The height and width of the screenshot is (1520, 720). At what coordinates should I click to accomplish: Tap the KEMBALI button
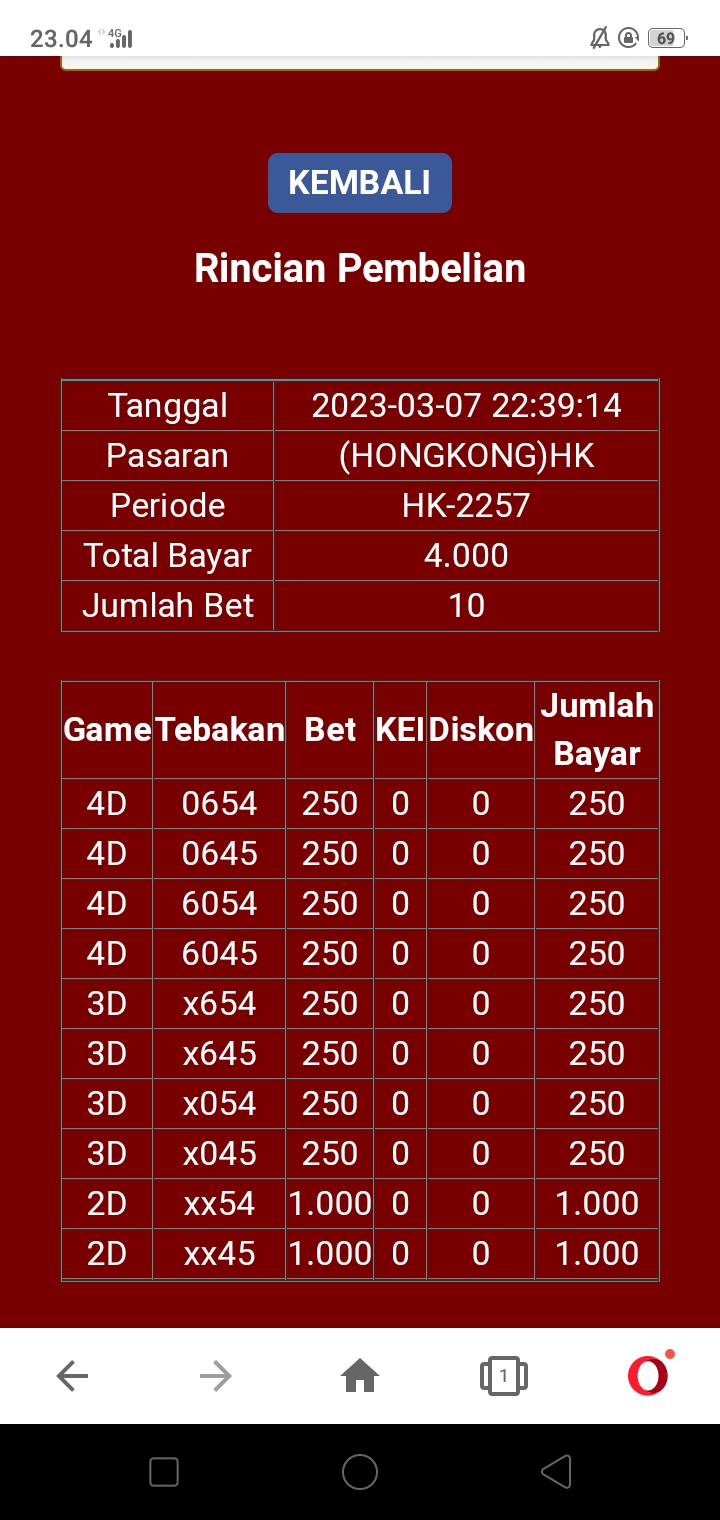pyautogui.click(x=359, y=183)
